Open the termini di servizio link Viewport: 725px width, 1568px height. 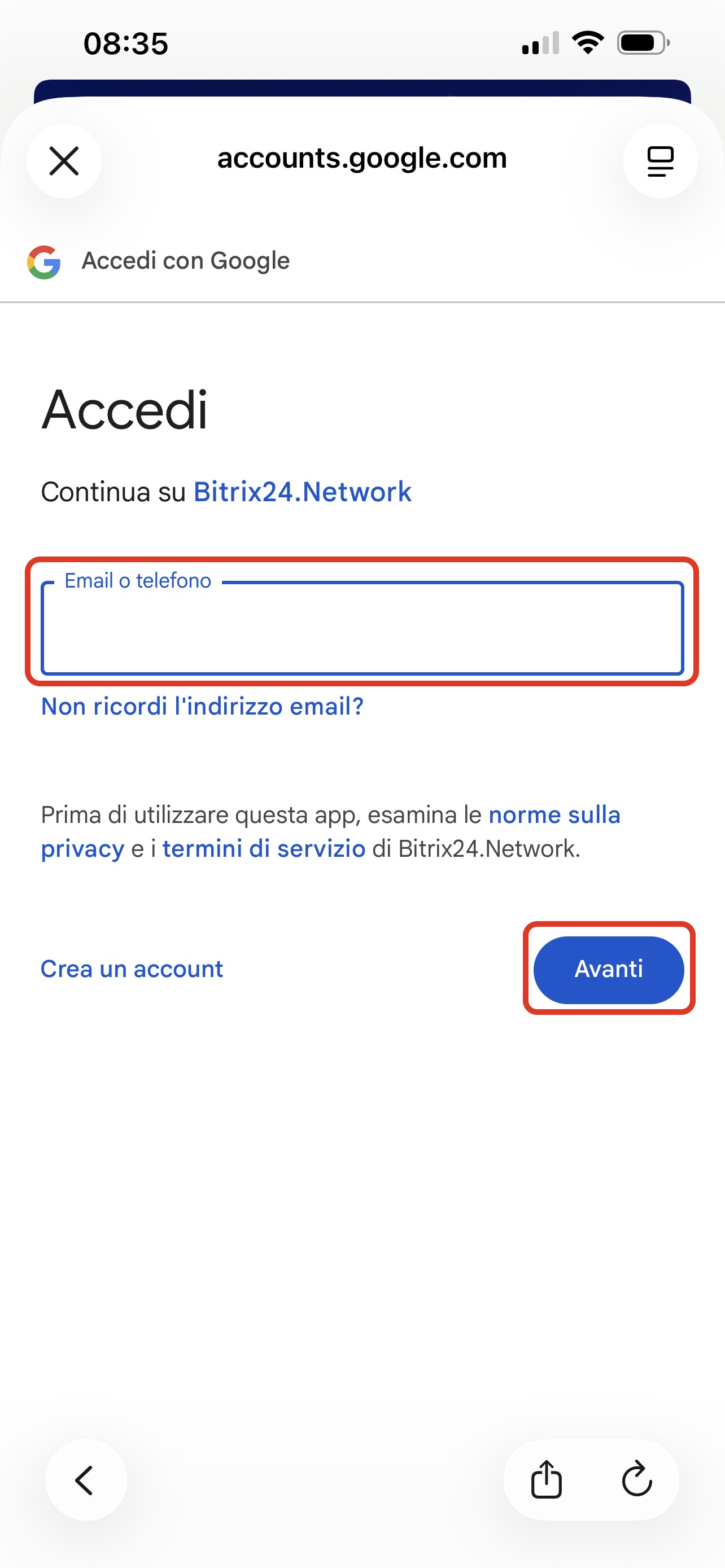click(x=264, y=848)
